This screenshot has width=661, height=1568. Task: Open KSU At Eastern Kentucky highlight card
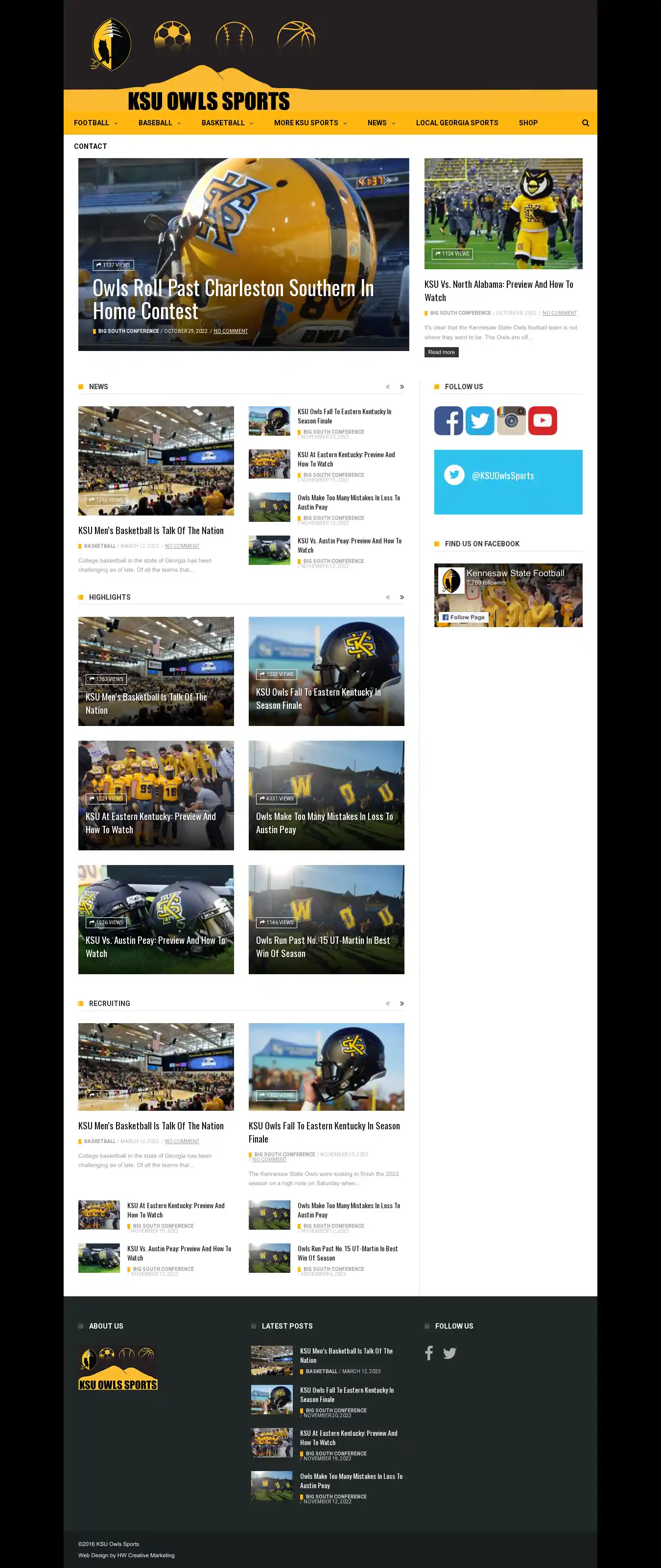(156, 795)
